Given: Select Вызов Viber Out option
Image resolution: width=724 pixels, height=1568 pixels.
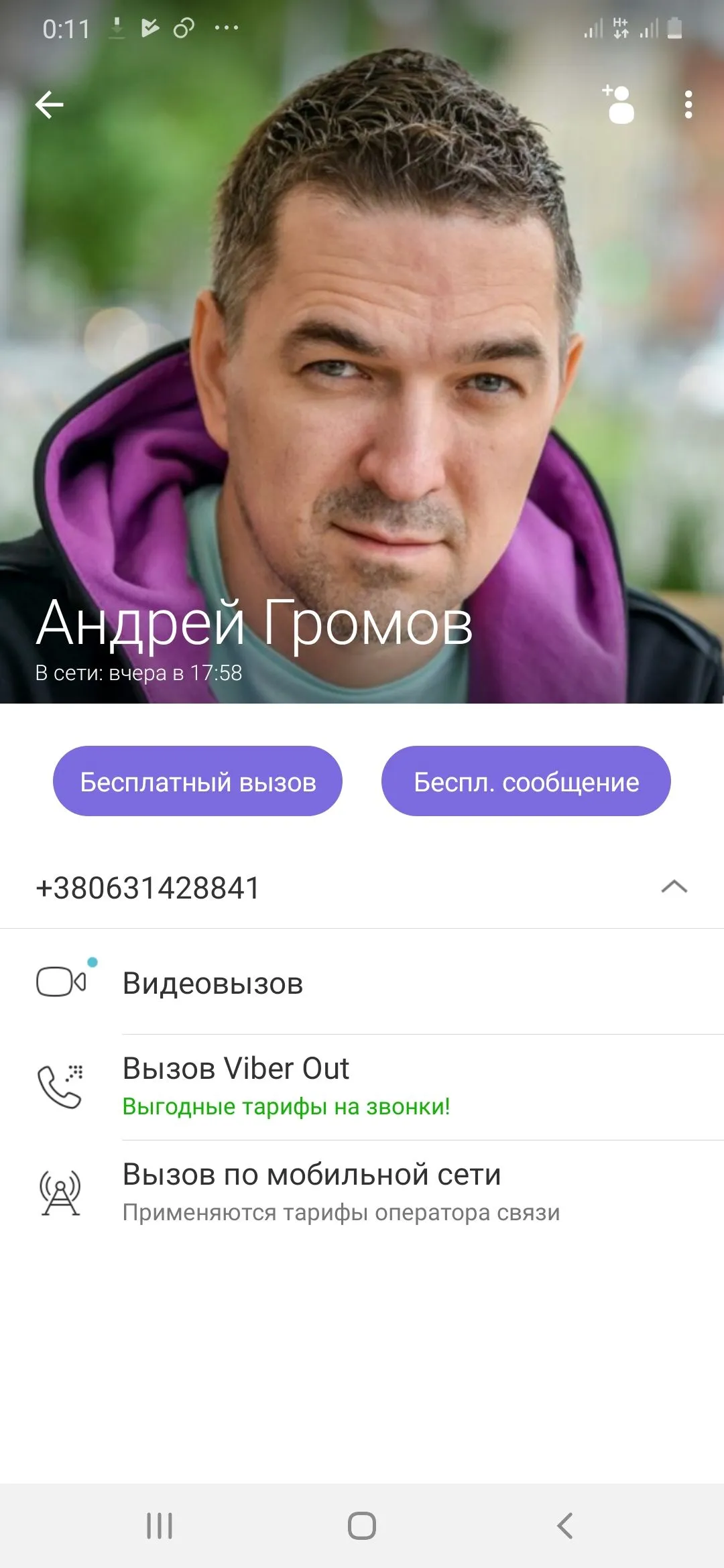Looking at the screenshot, I should coord(236,1086).
